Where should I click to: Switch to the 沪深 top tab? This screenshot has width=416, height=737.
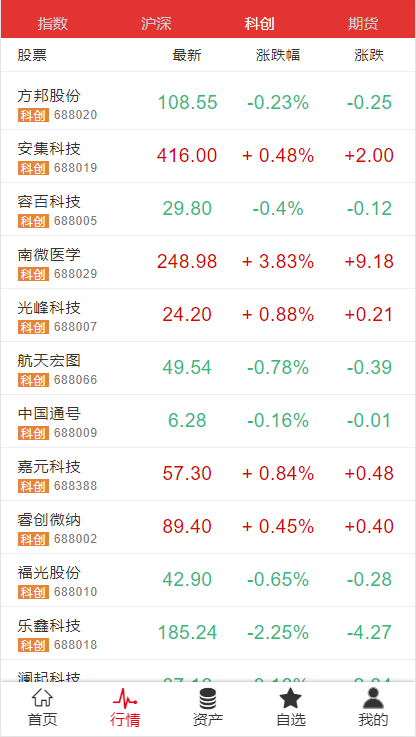tap(156, 24)
